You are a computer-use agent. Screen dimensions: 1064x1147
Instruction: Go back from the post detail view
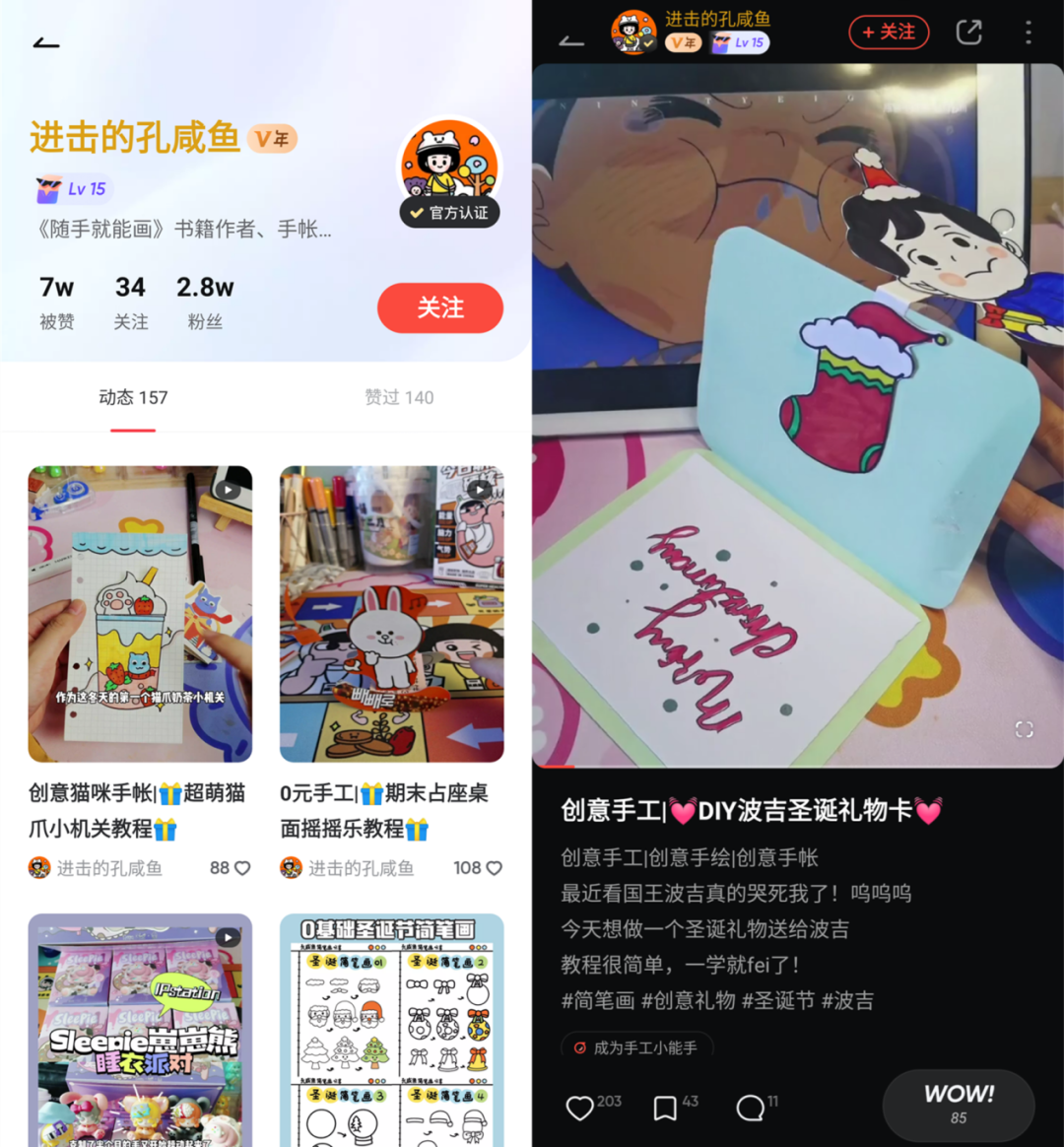coord(571,41)
